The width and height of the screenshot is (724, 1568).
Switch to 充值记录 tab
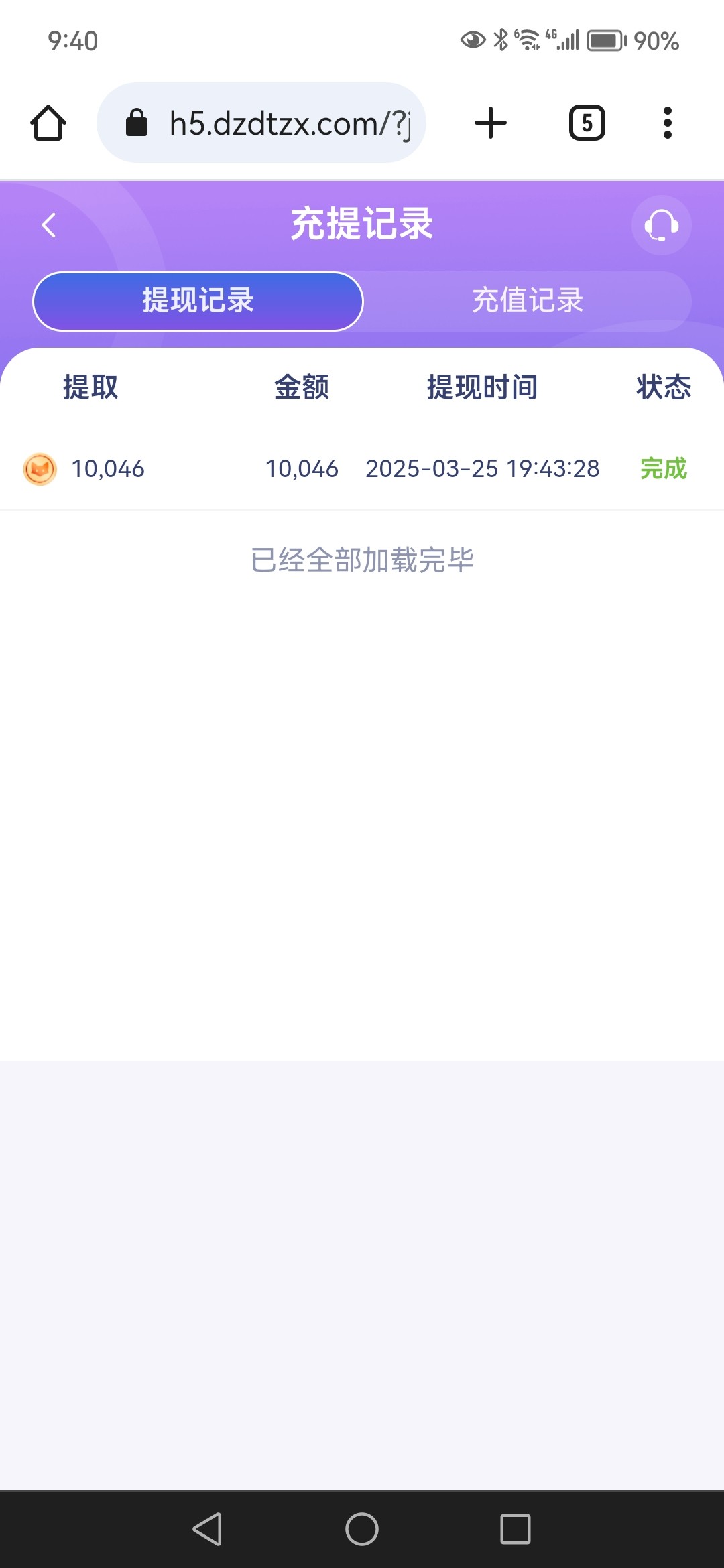527,301
